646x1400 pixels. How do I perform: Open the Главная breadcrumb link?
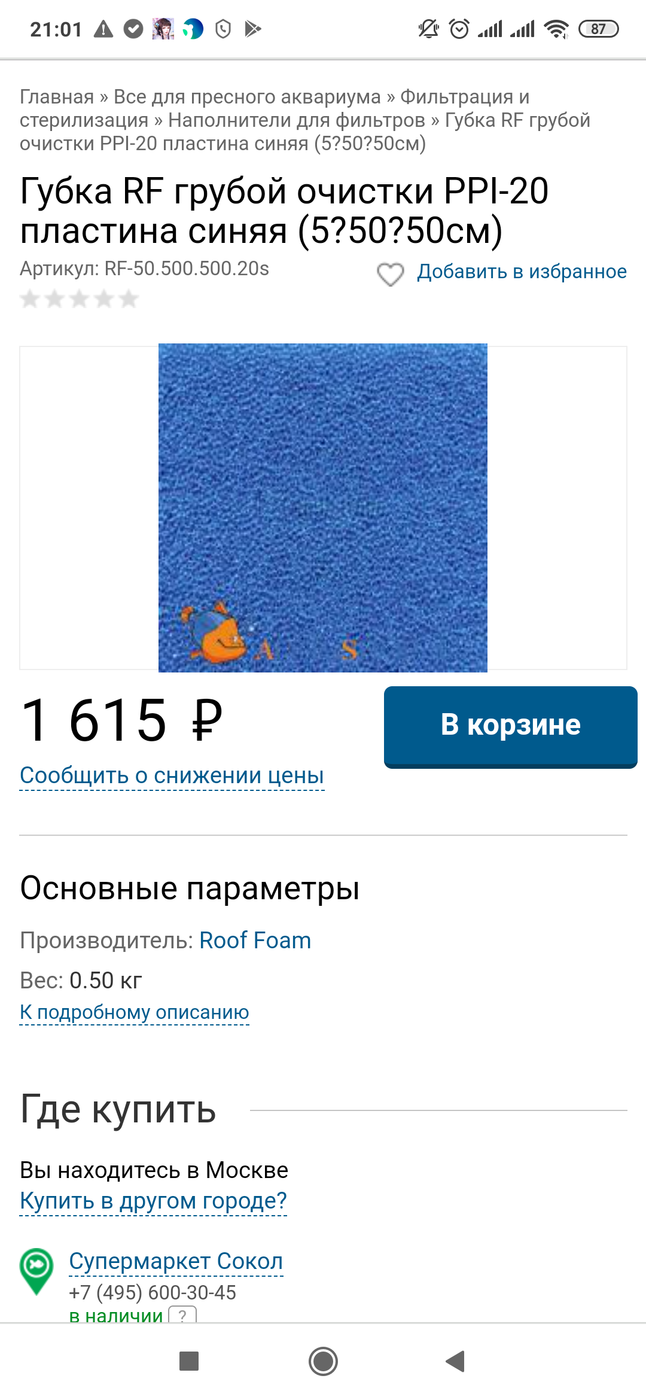pyautogui.click(x=56, y=97)
